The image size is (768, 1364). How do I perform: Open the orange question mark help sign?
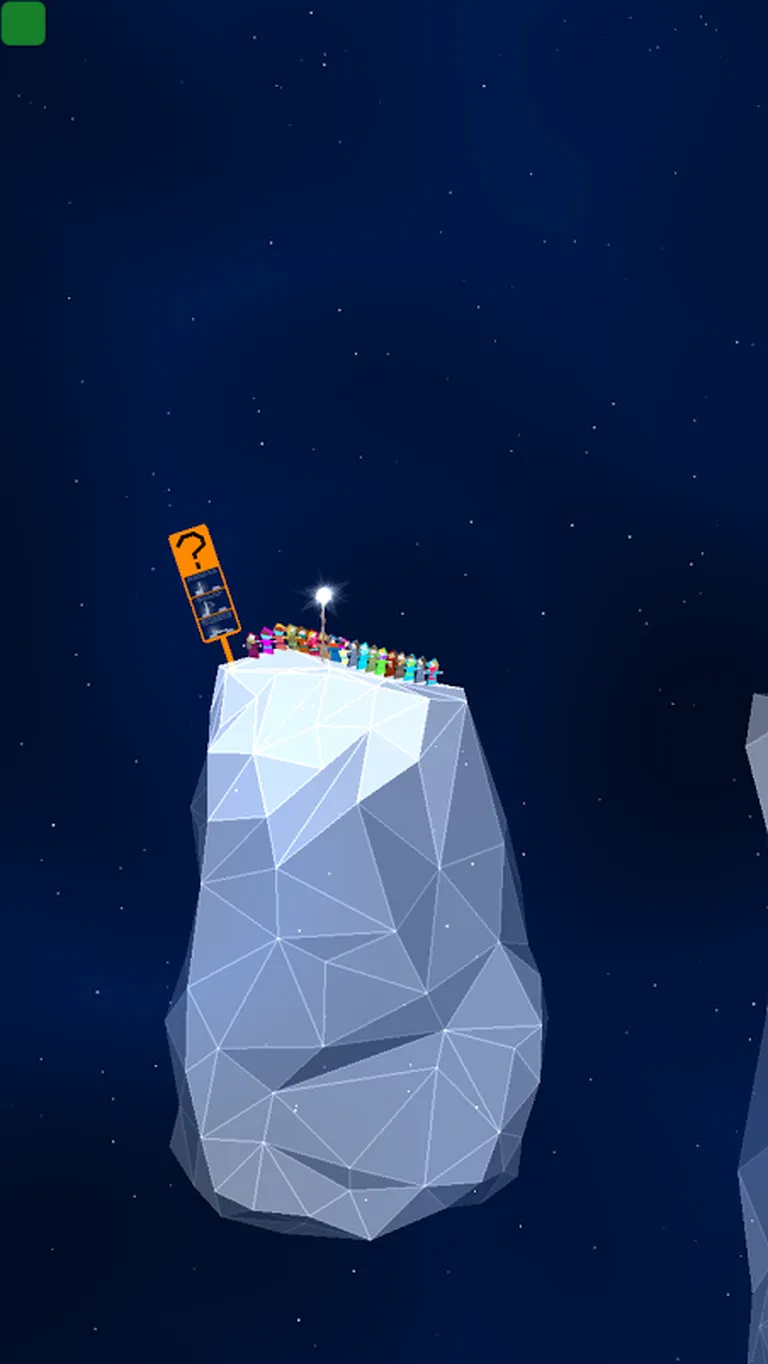pyautogui.click(x=203, y=583)
